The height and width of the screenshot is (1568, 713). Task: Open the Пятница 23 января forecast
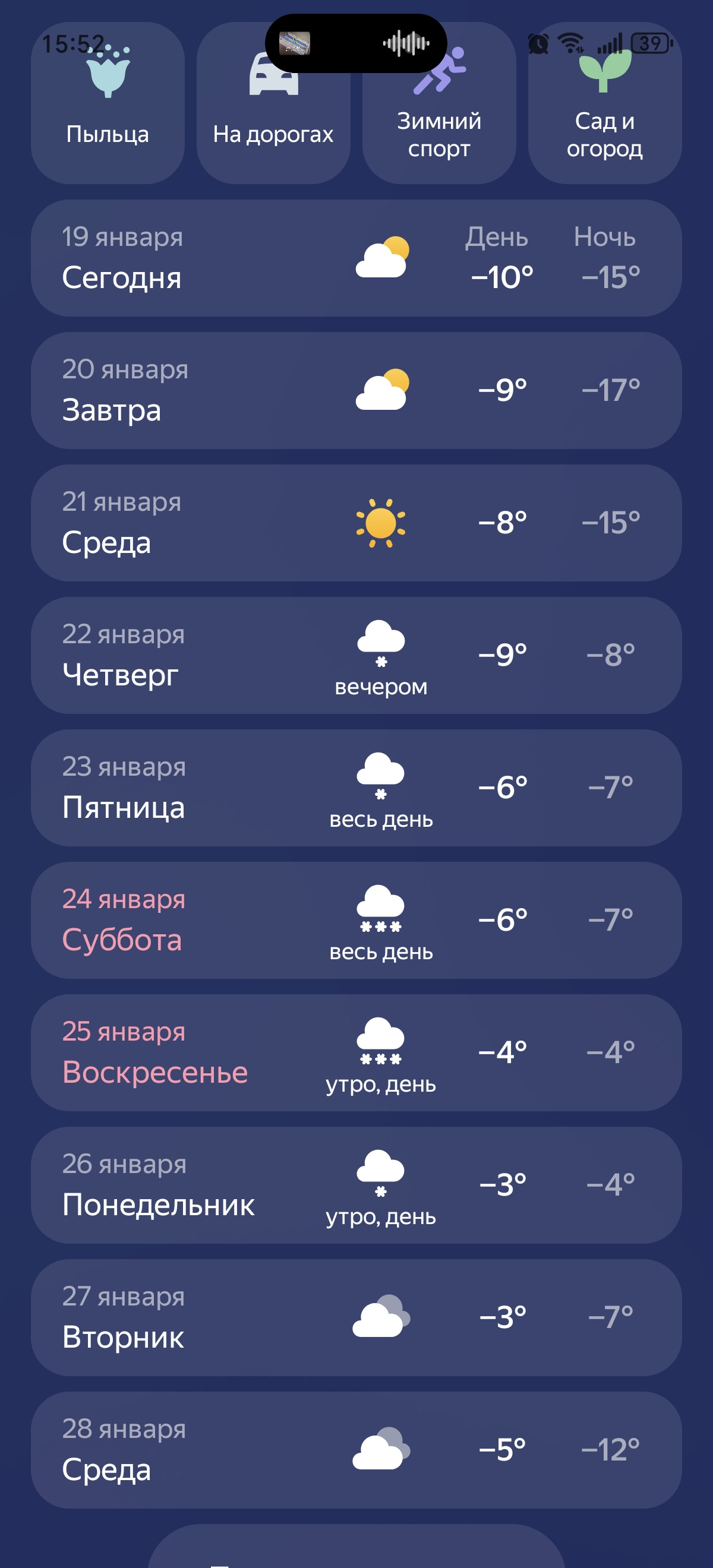(356, 788)
